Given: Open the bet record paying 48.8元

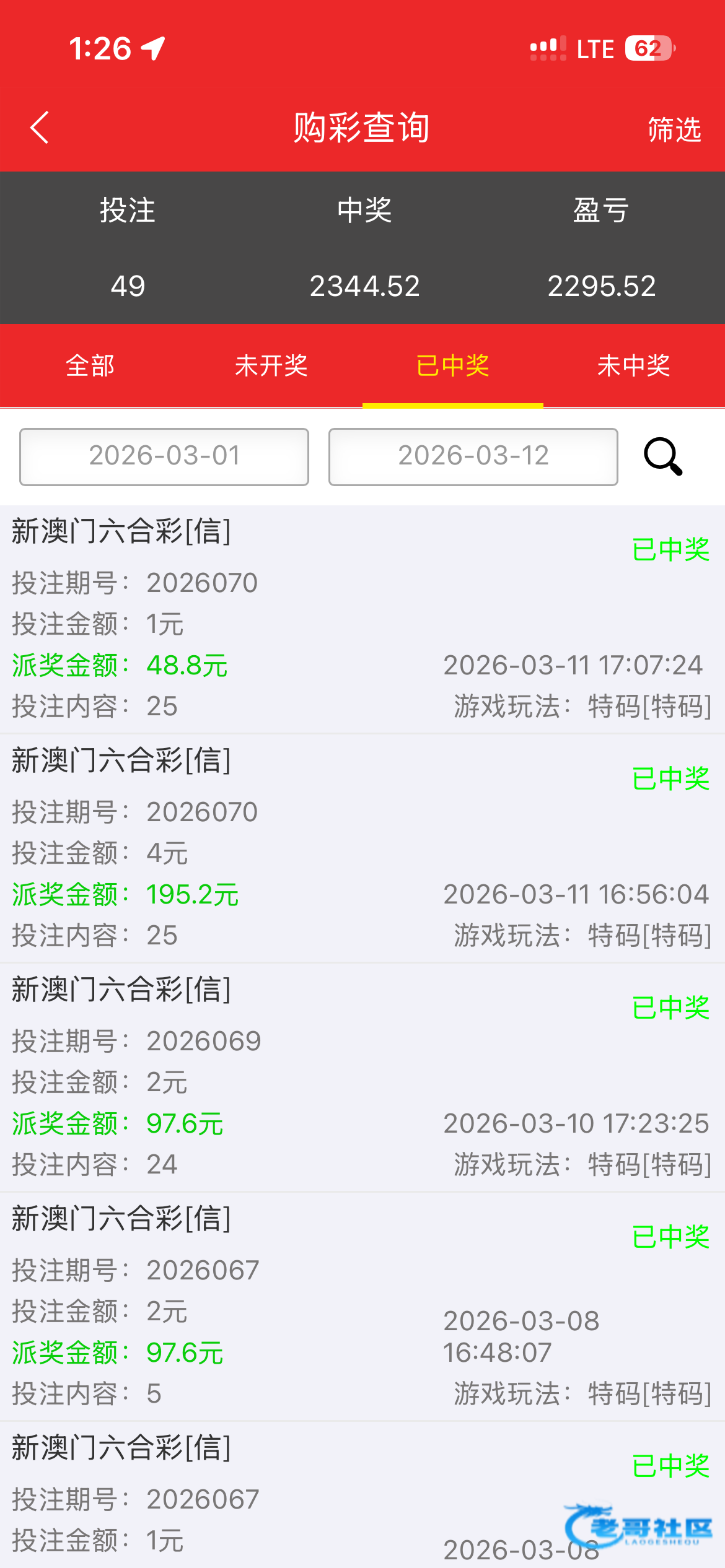Looking at the screenshot, I should coord(362,619).
